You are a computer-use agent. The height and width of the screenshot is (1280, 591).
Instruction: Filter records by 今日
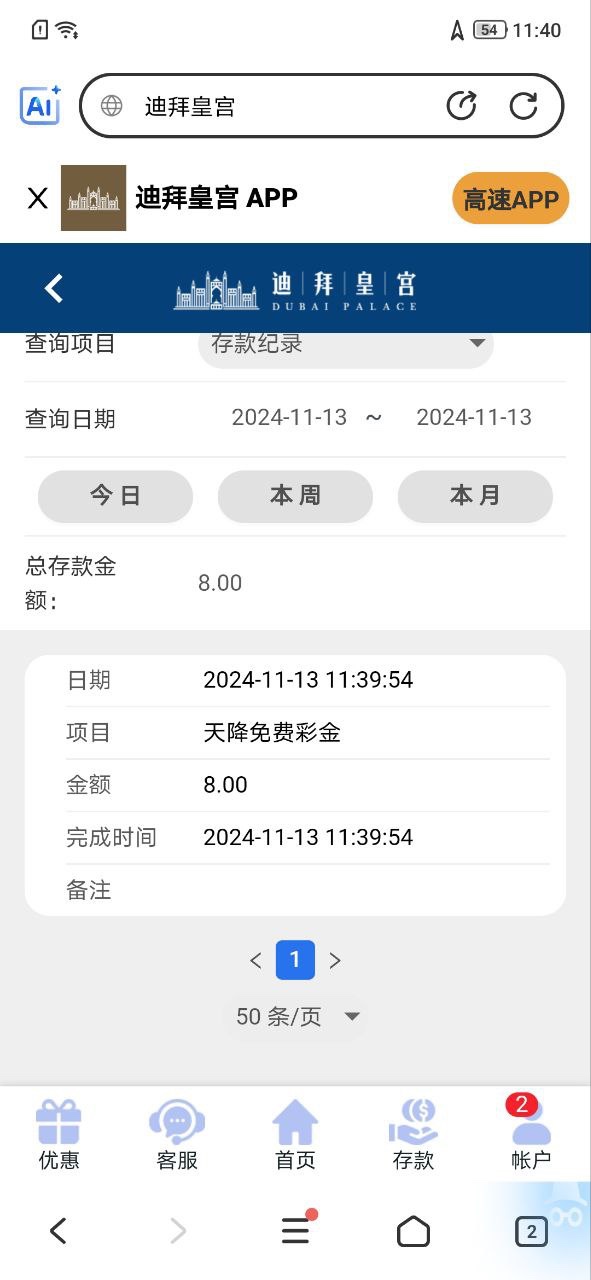(115, 496)
